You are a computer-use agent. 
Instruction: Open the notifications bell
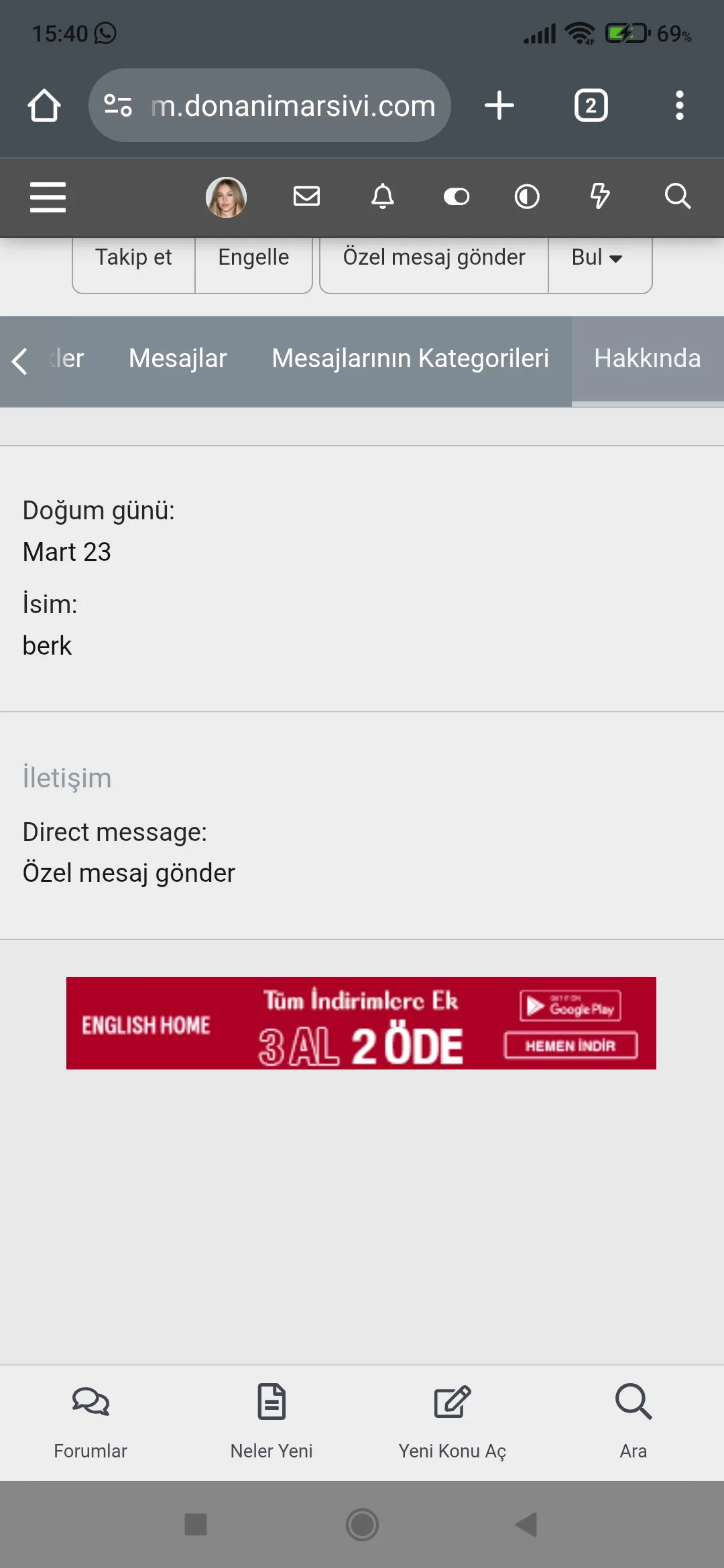[x=383, y=196]
